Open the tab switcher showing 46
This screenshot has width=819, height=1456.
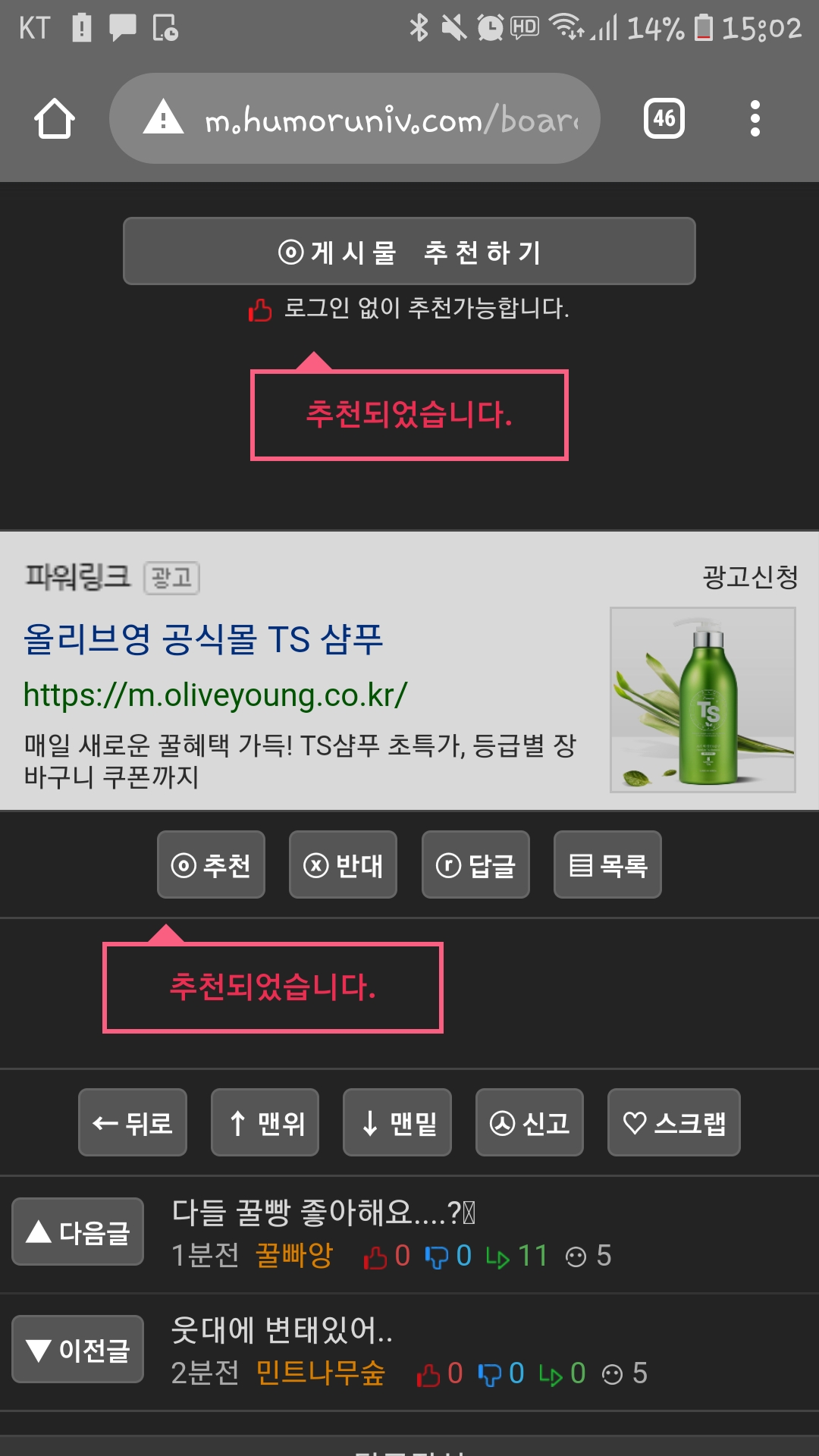tap(664, 119)
